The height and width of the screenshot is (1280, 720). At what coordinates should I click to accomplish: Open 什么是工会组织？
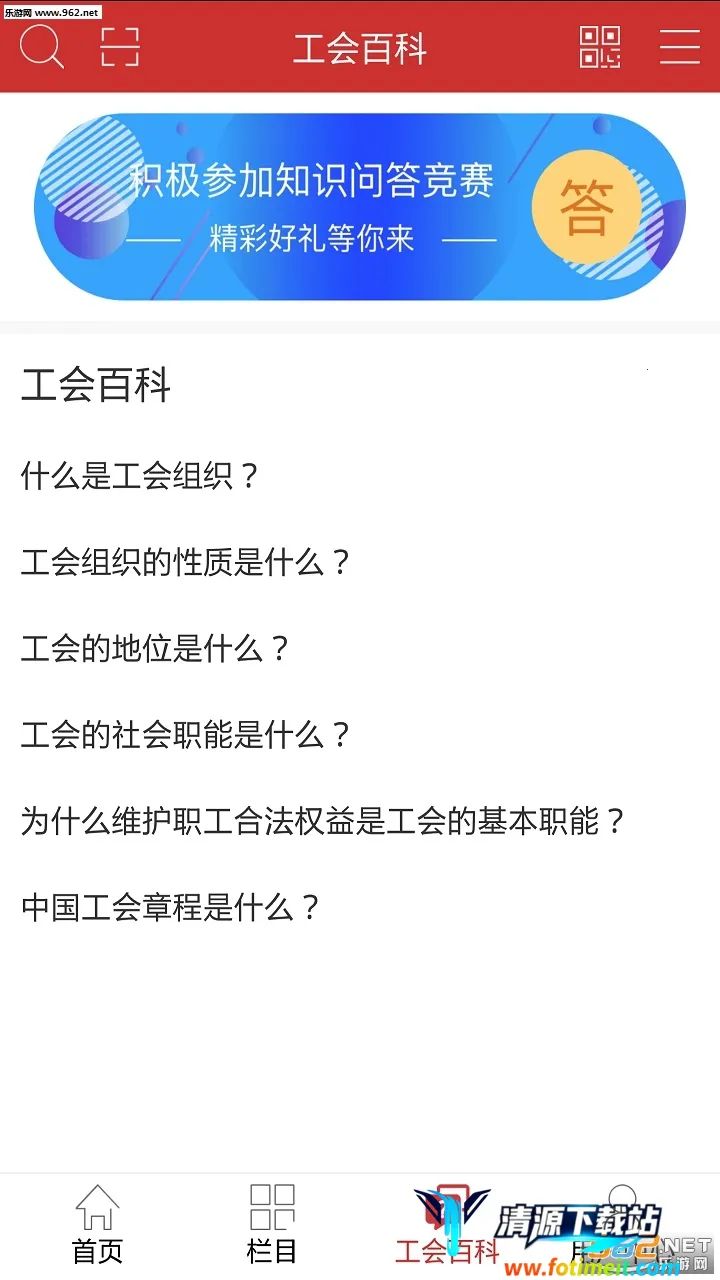click(x=141, y=476)
